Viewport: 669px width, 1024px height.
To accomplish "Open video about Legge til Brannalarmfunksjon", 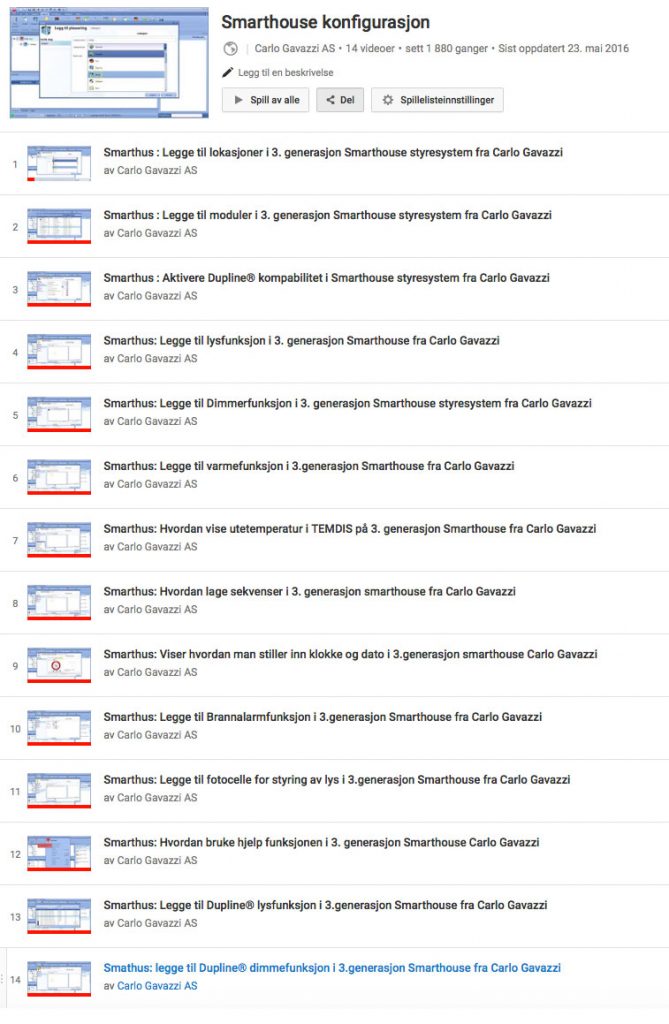I will (322, 717).
